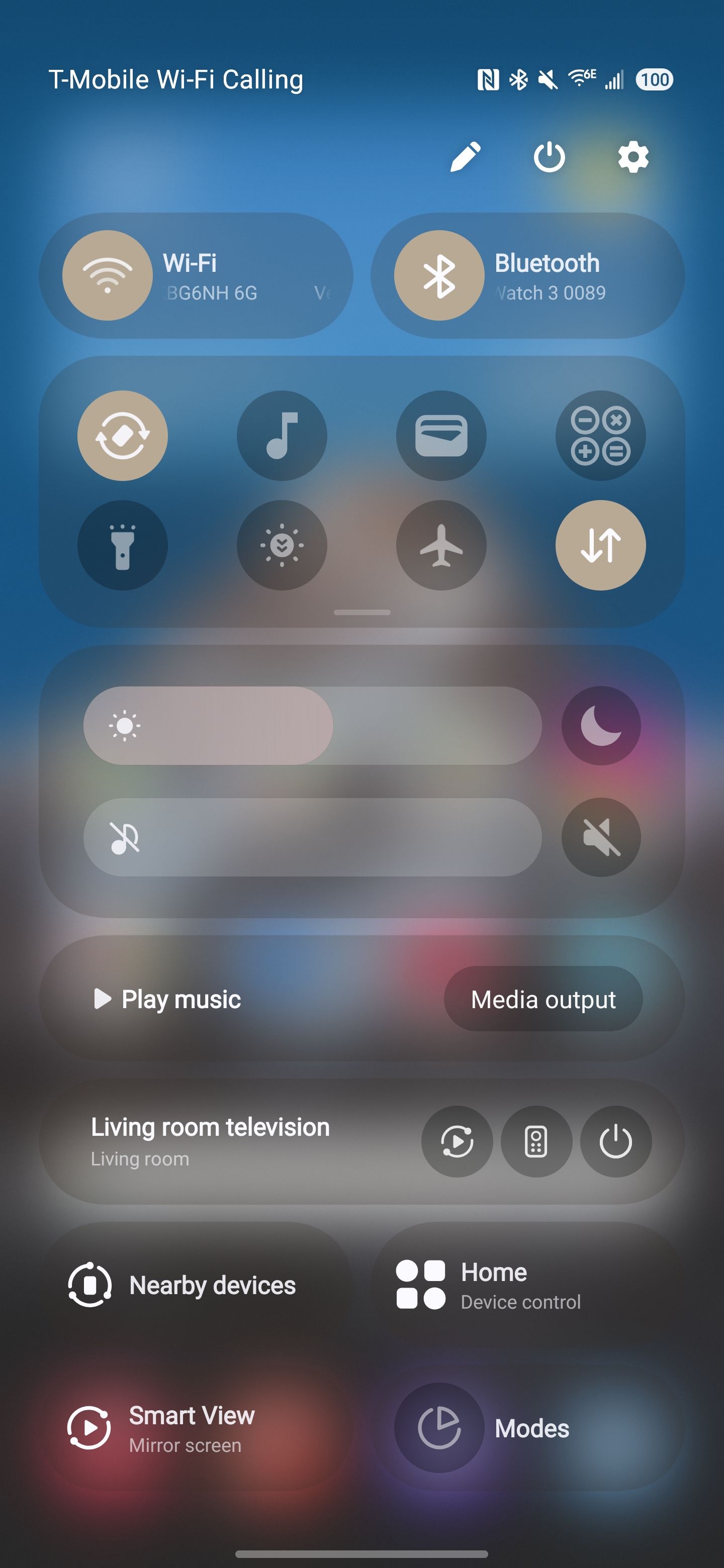Tap Play music
724x1568 pixels.
coord(168,999)
